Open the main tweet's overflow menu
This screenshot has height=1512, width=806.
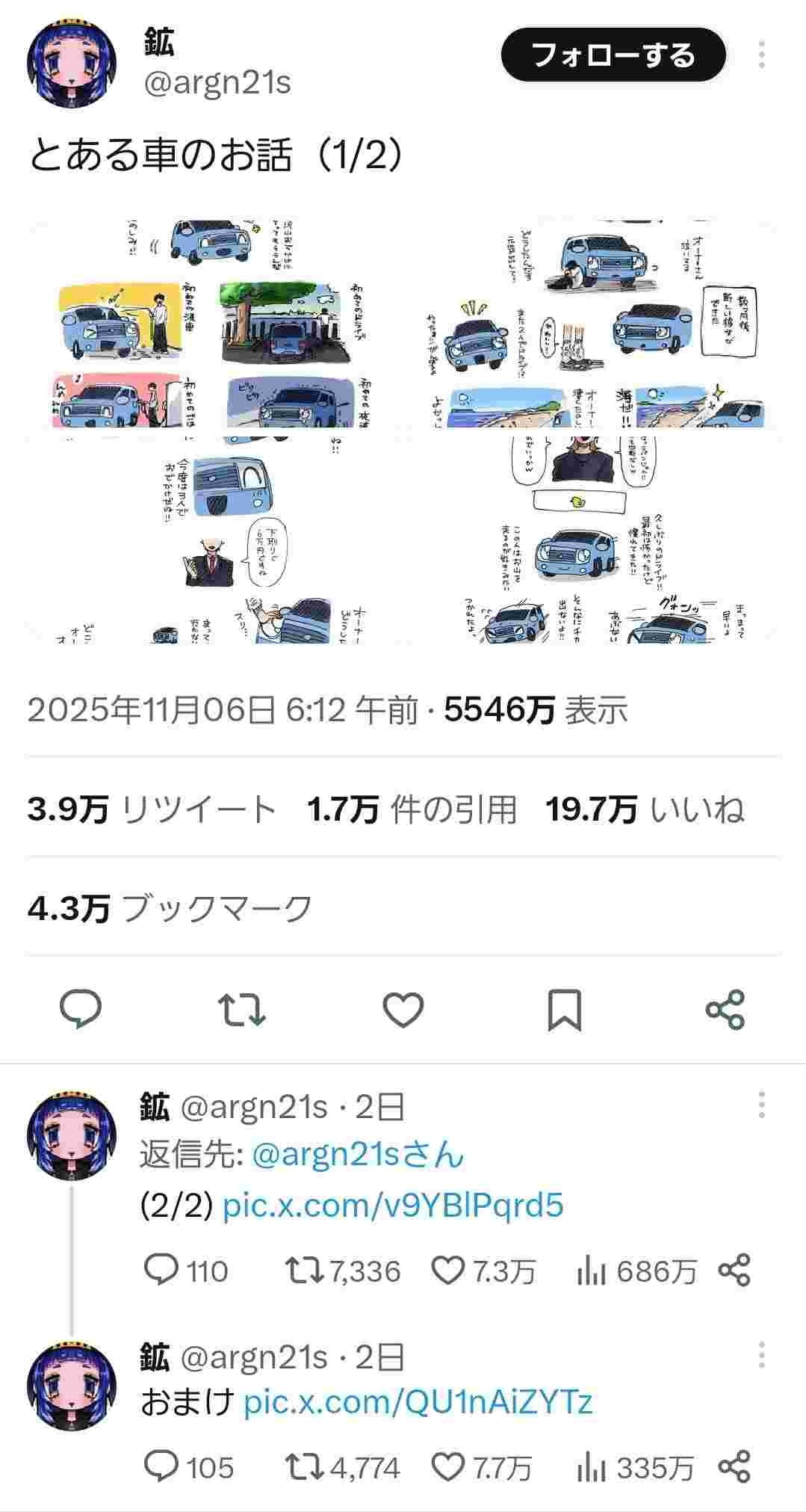point(761,55)
